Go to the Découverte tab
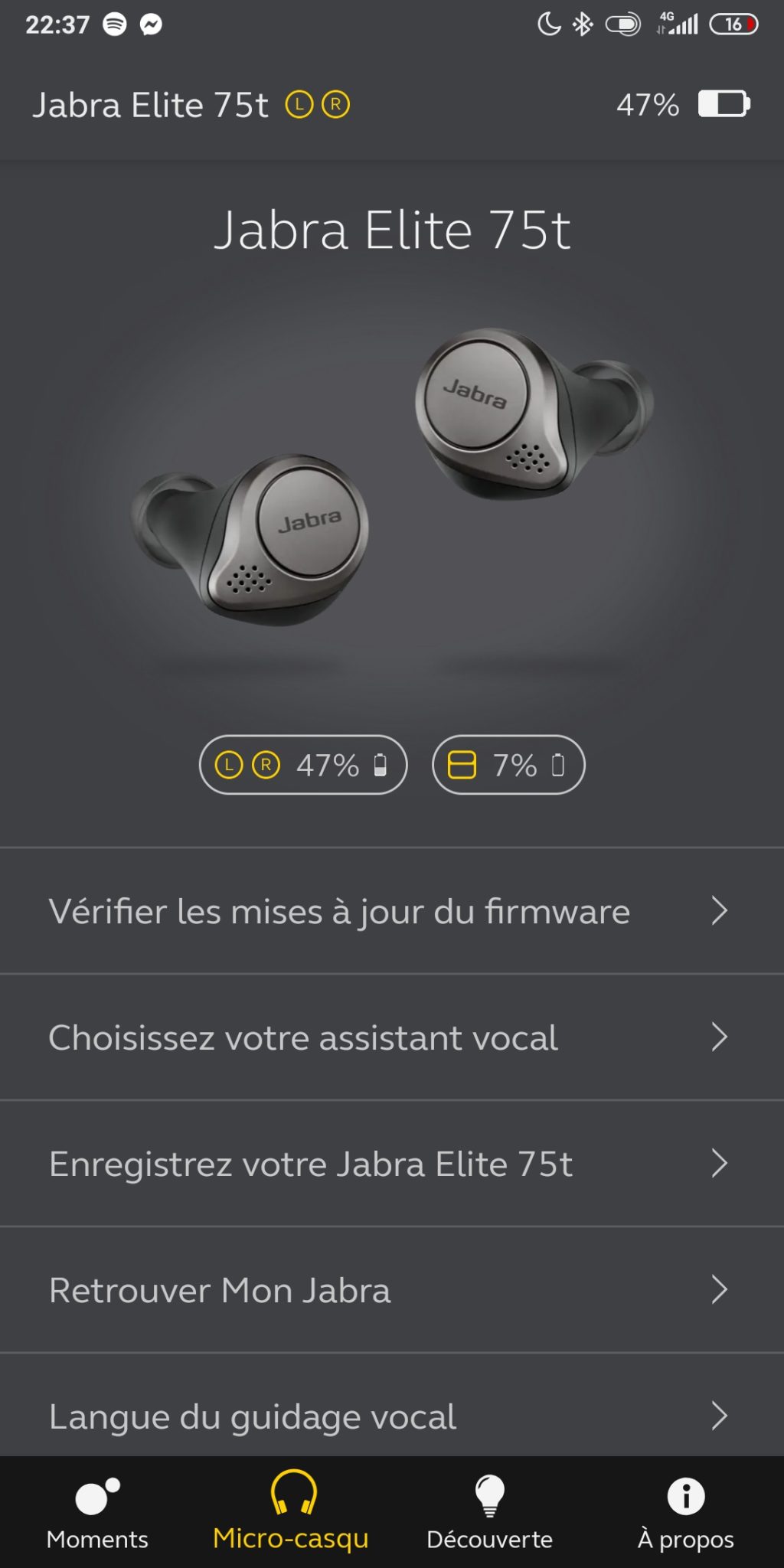Viewport: 784px width, 1568px height. (x=490, y=1513)
